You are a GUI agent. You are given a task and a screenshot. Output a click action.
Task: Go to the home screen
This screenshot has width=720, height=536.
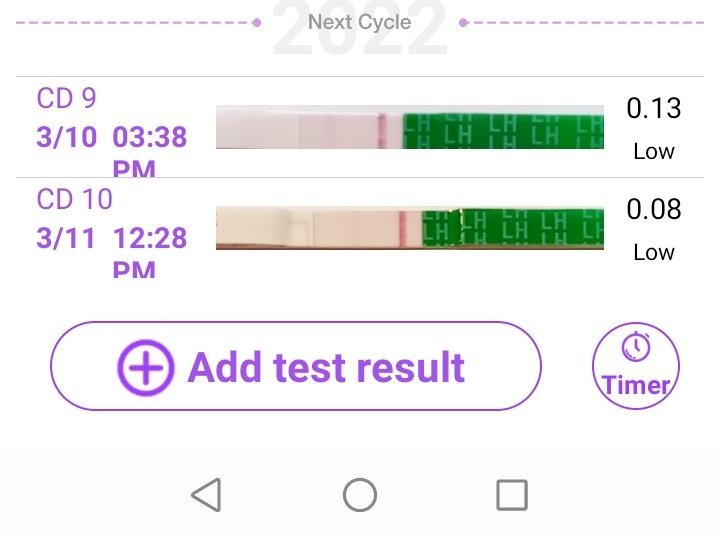pyautogui.click(x=360, y=495)
